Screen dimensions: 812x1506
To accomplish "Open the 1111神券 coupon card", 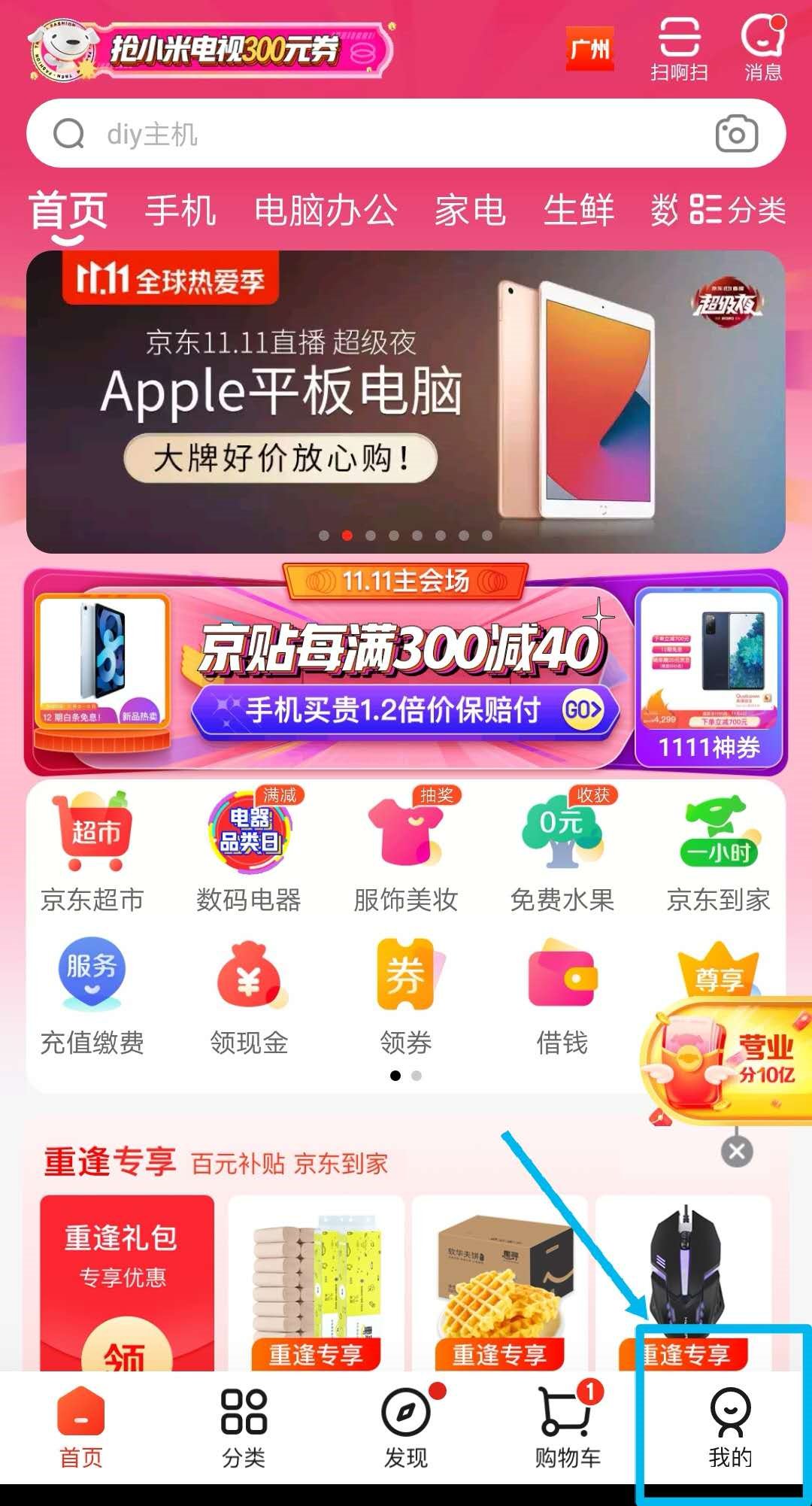I will pos(709,679).
